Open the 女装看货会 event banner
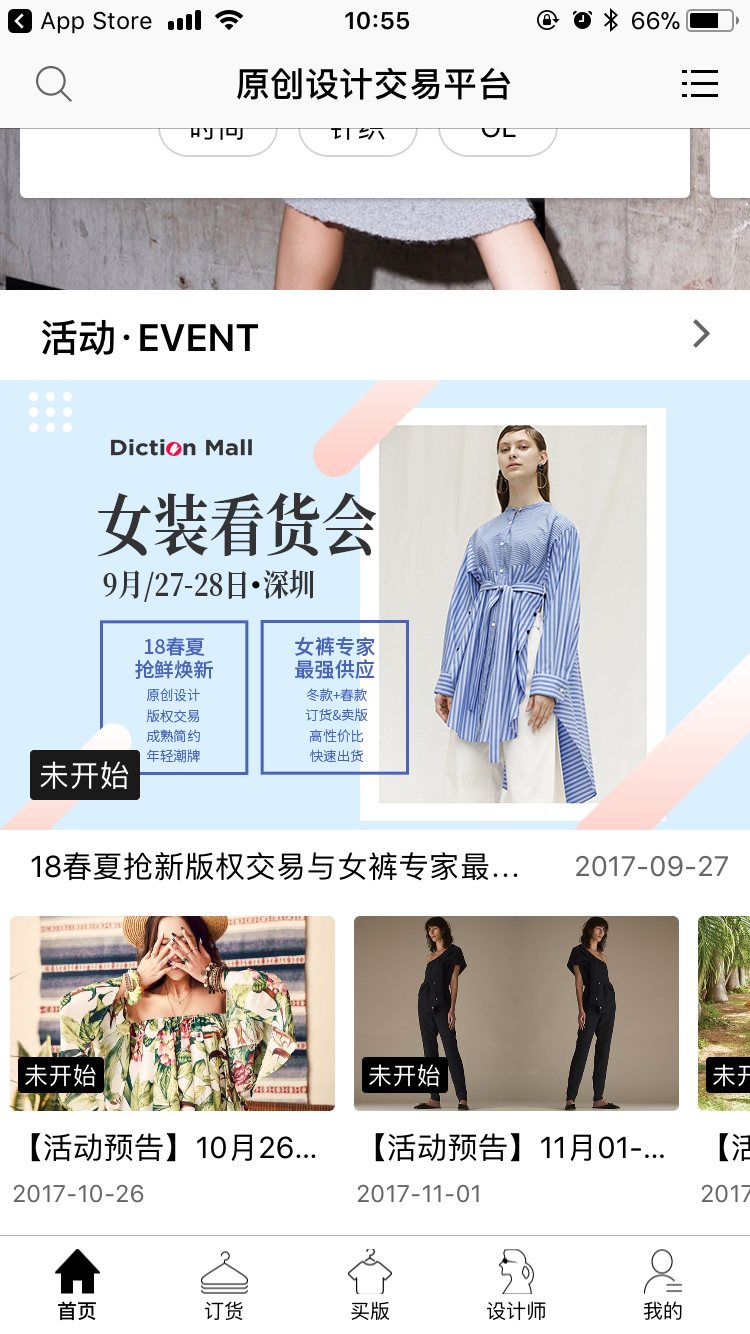This screenshot has width=750, height=1334. point(375,604)
